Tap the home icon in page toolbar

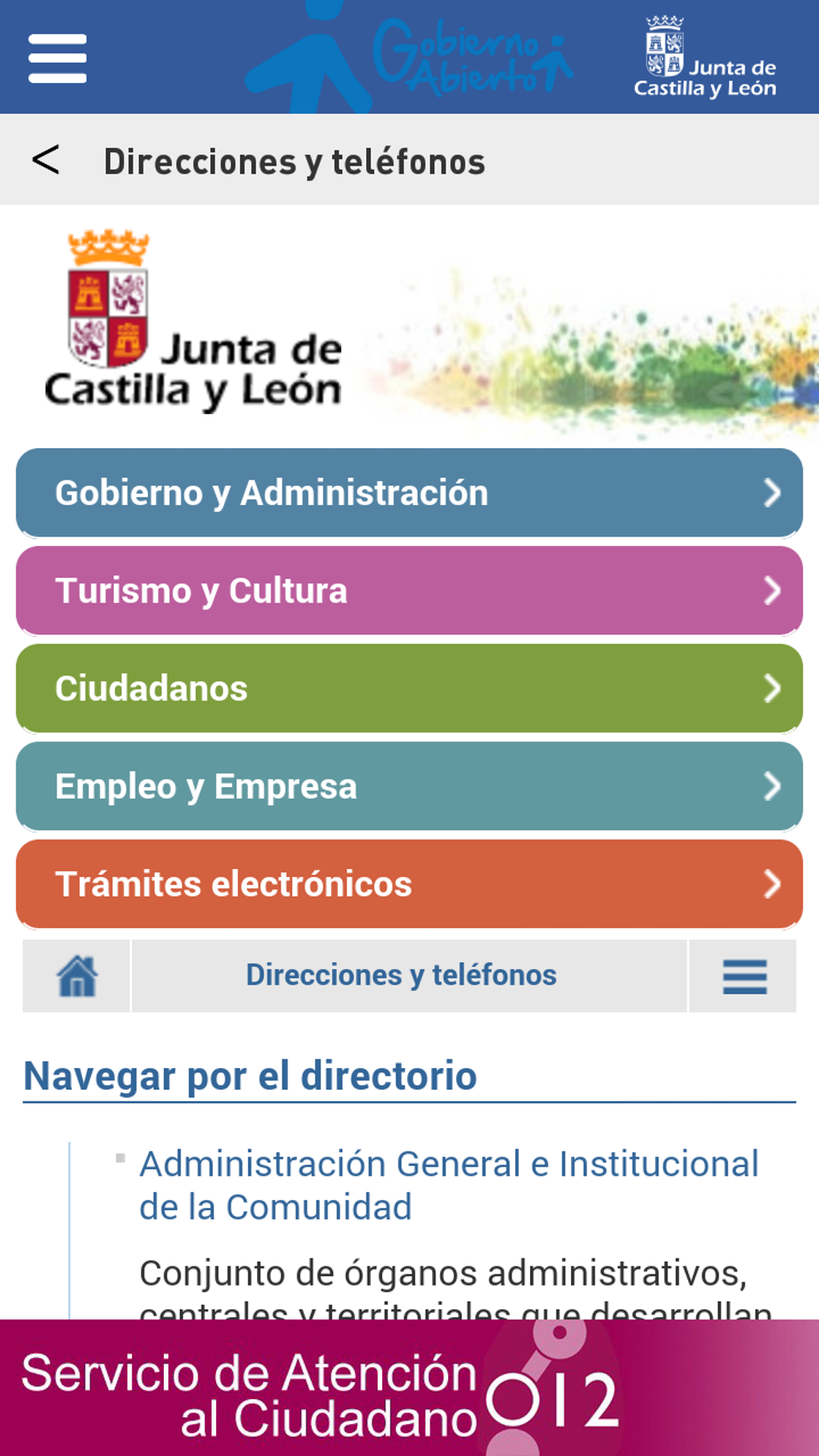[77, 976]
